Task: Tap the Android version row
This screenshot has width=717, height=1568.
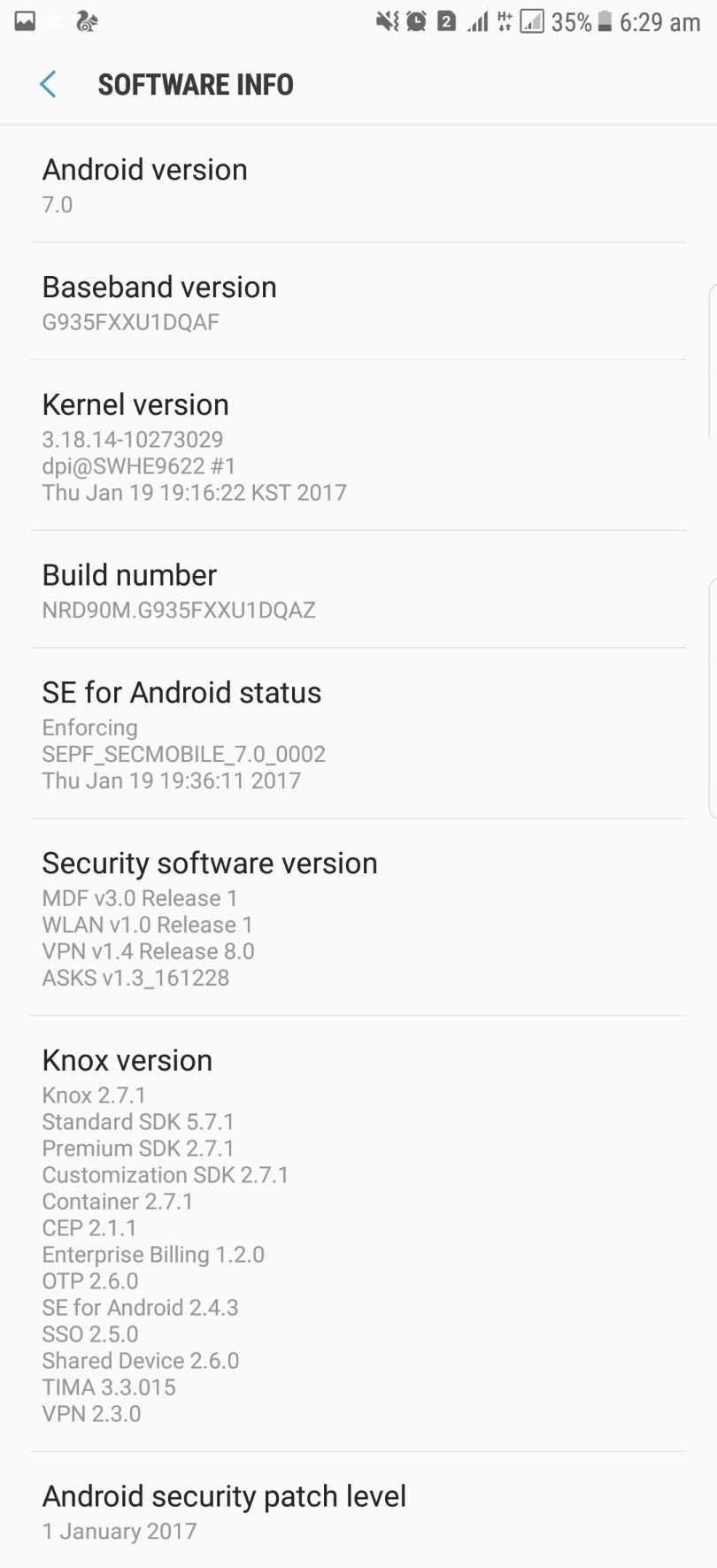Action: (358, 186)
